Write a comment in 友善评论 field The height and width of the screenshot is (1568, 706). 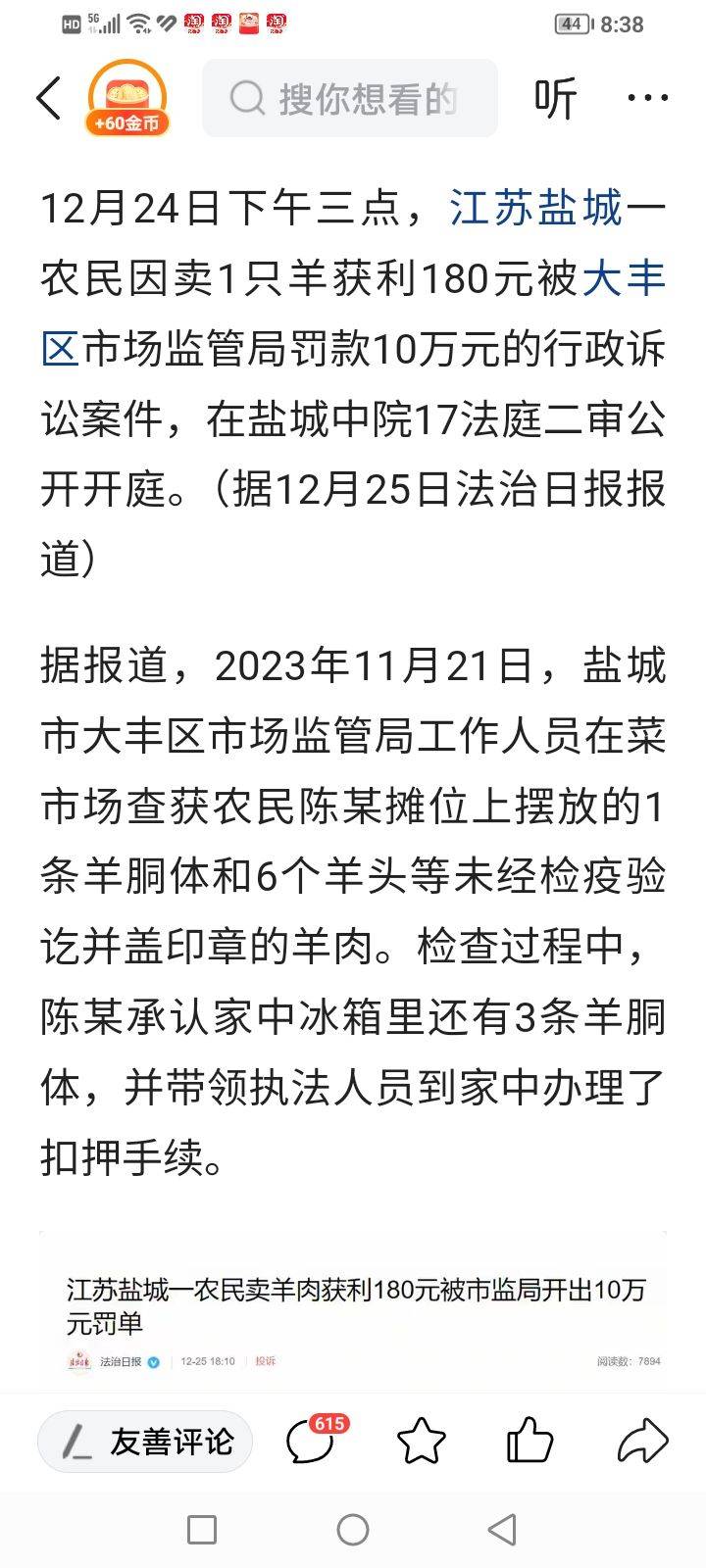[x=145, y=1443]
